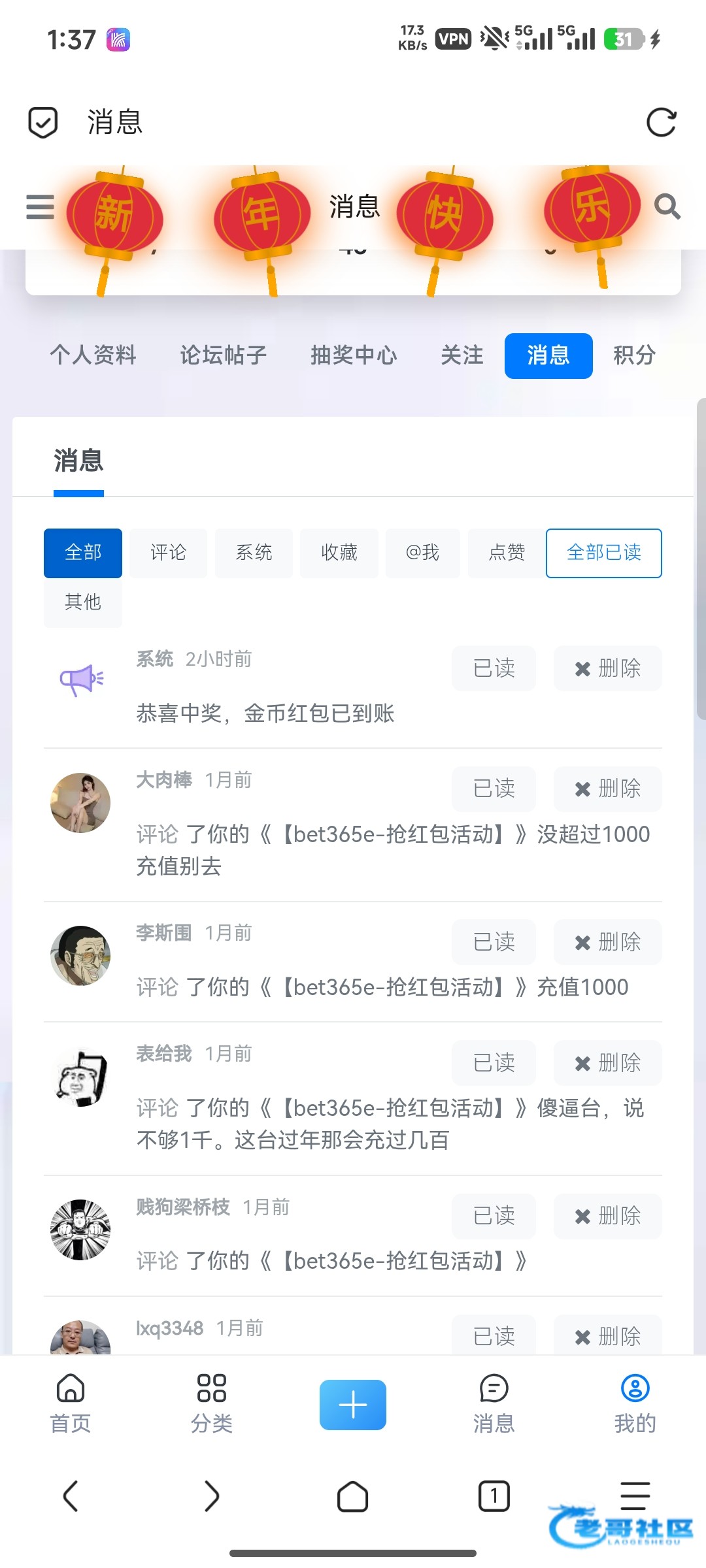Delete the 系统 red packet message
The height and width of the screenshot is (1568, 706).
point(607,668)
